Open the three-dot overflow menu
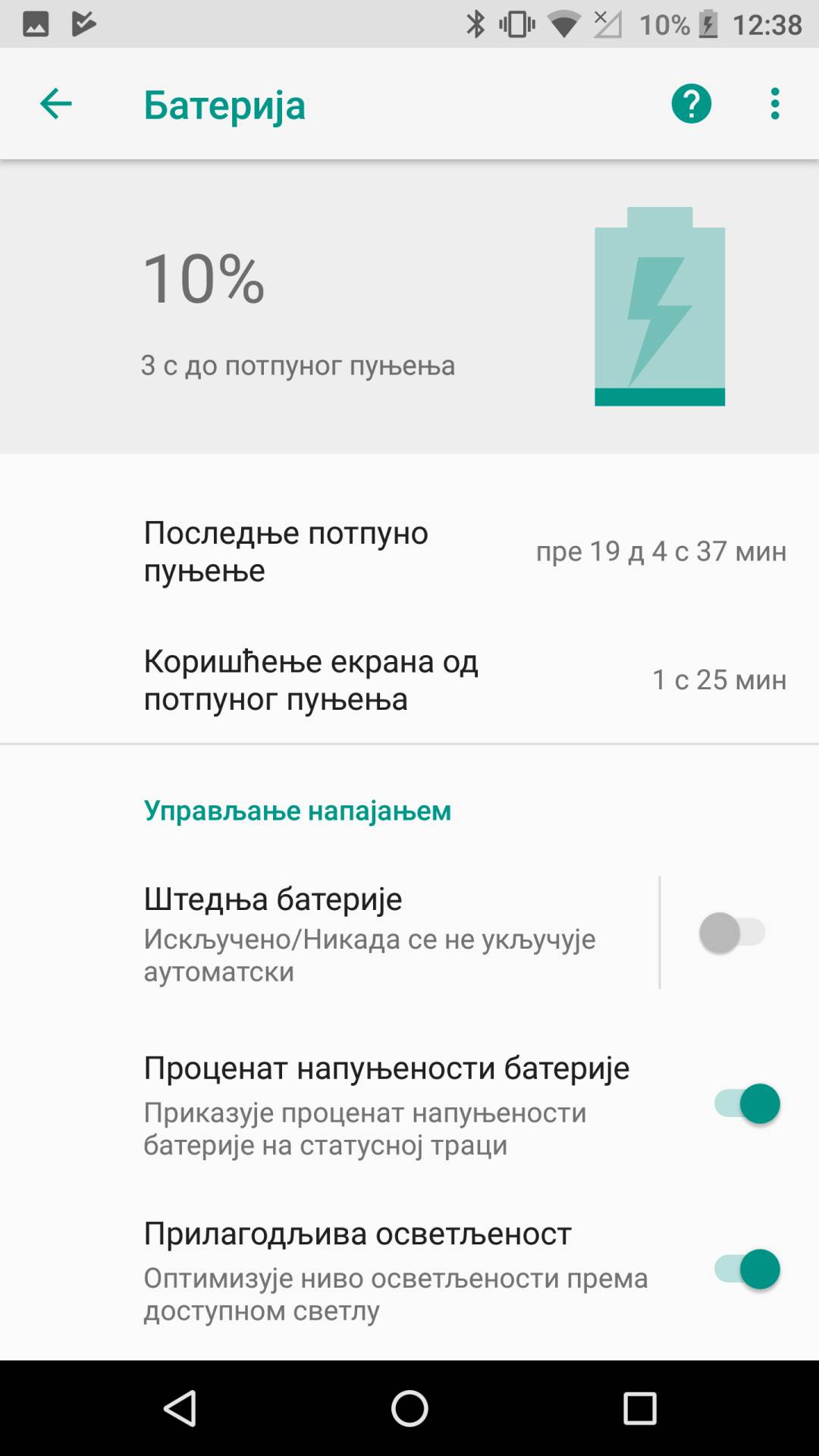Image resolution: width=819 pixels, height=1456 pixels. pos(774,104)
